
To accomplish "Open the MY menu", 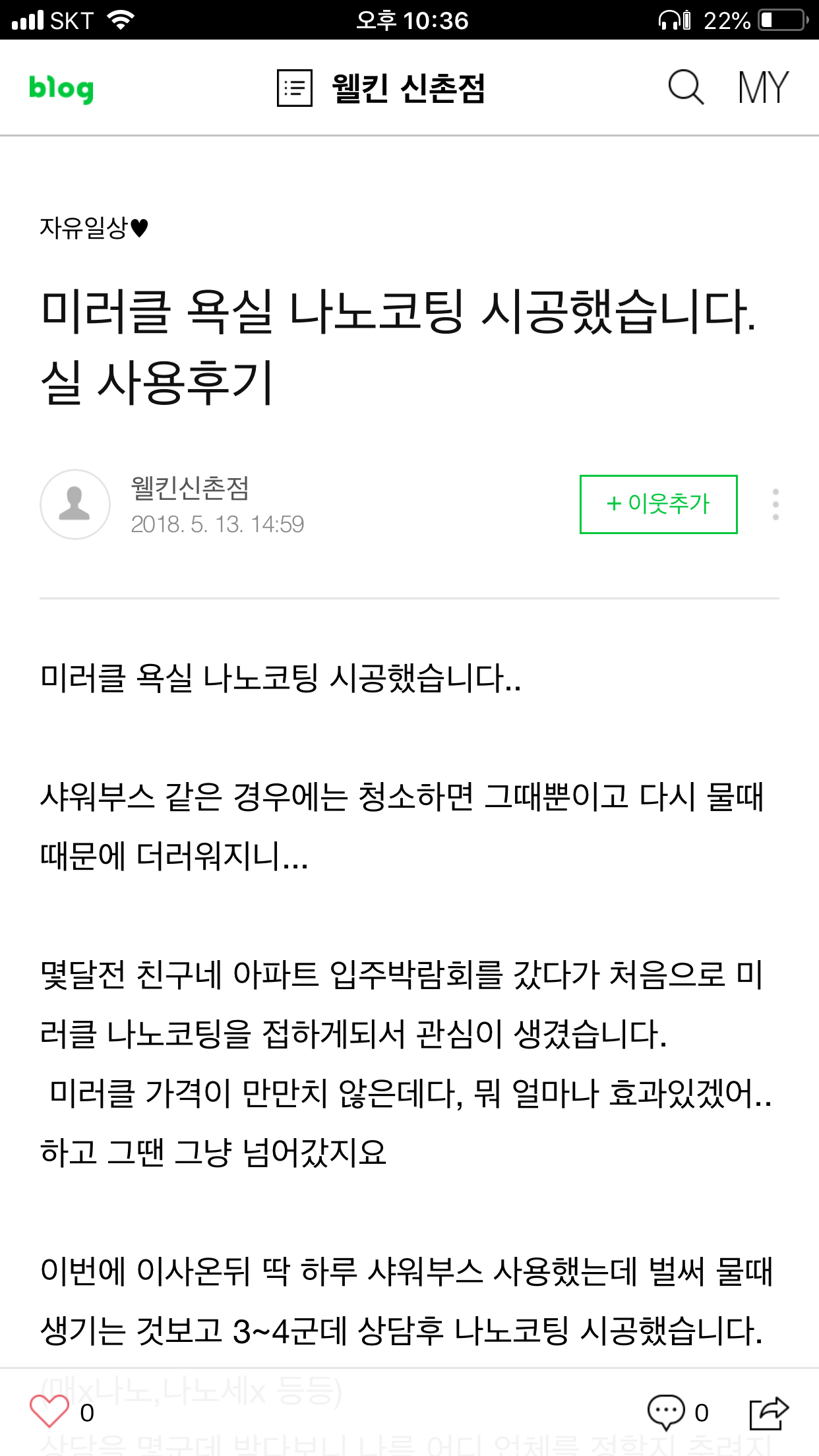I will point(763,88).
